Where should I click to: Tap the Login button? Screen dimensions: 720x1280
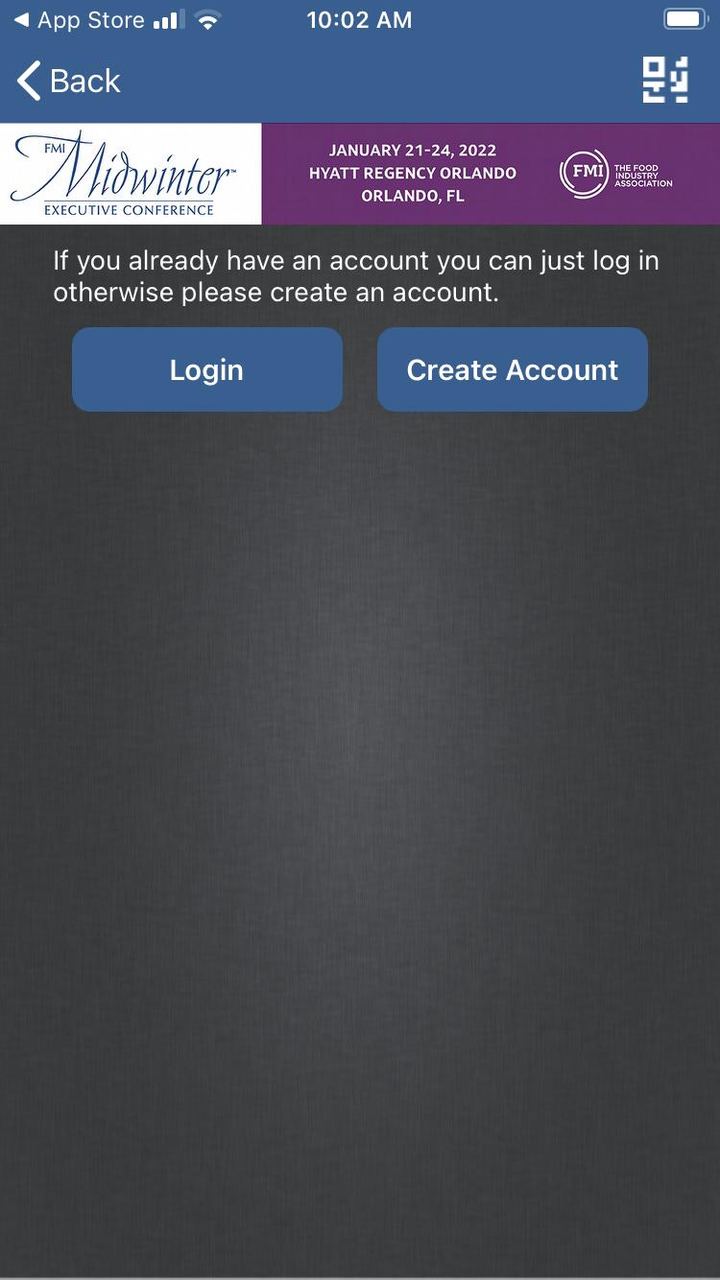[x=207, y=370]
